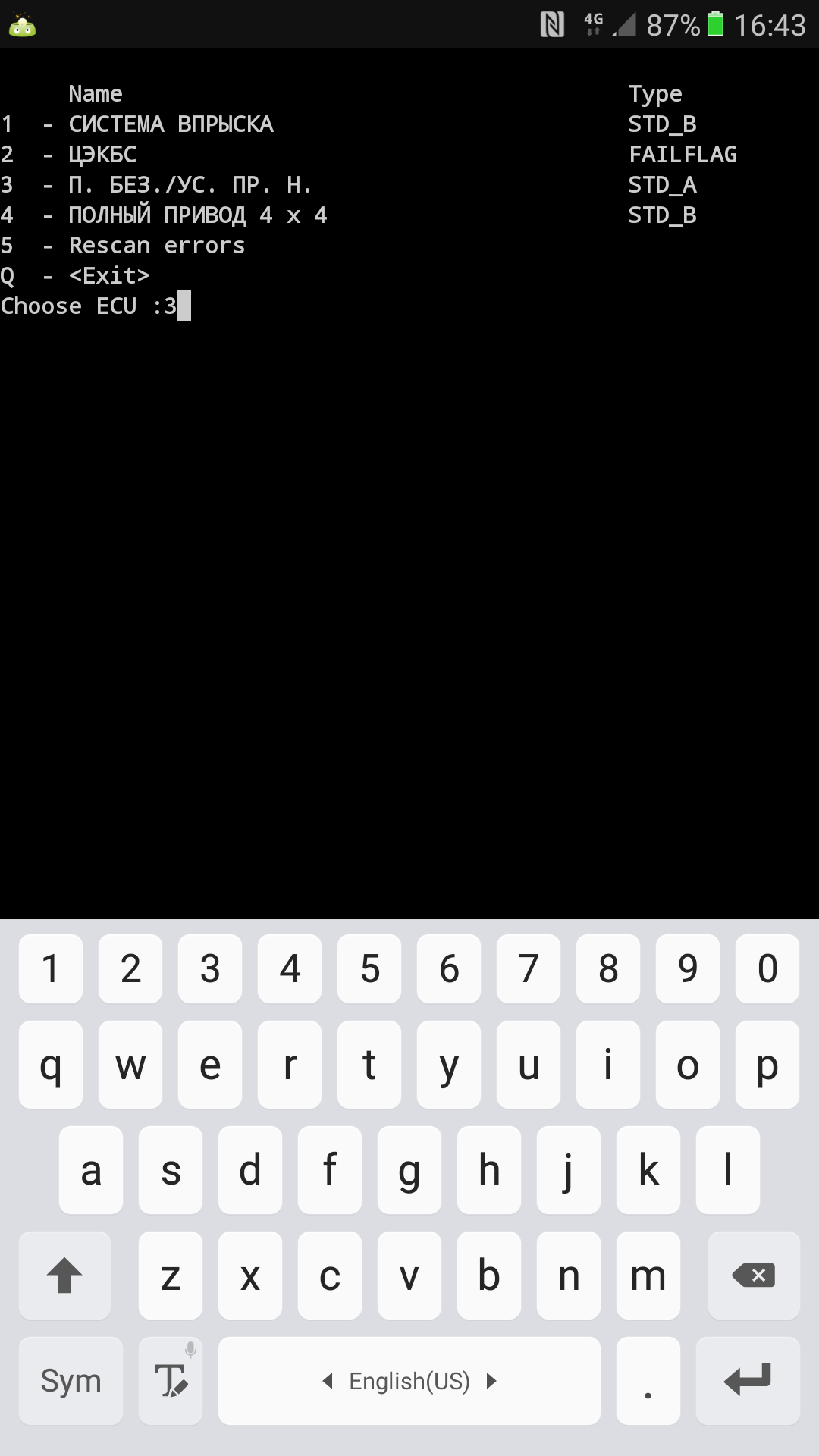
Task: Type the digit 5 to rescan errors
Action: click(369, 968)
